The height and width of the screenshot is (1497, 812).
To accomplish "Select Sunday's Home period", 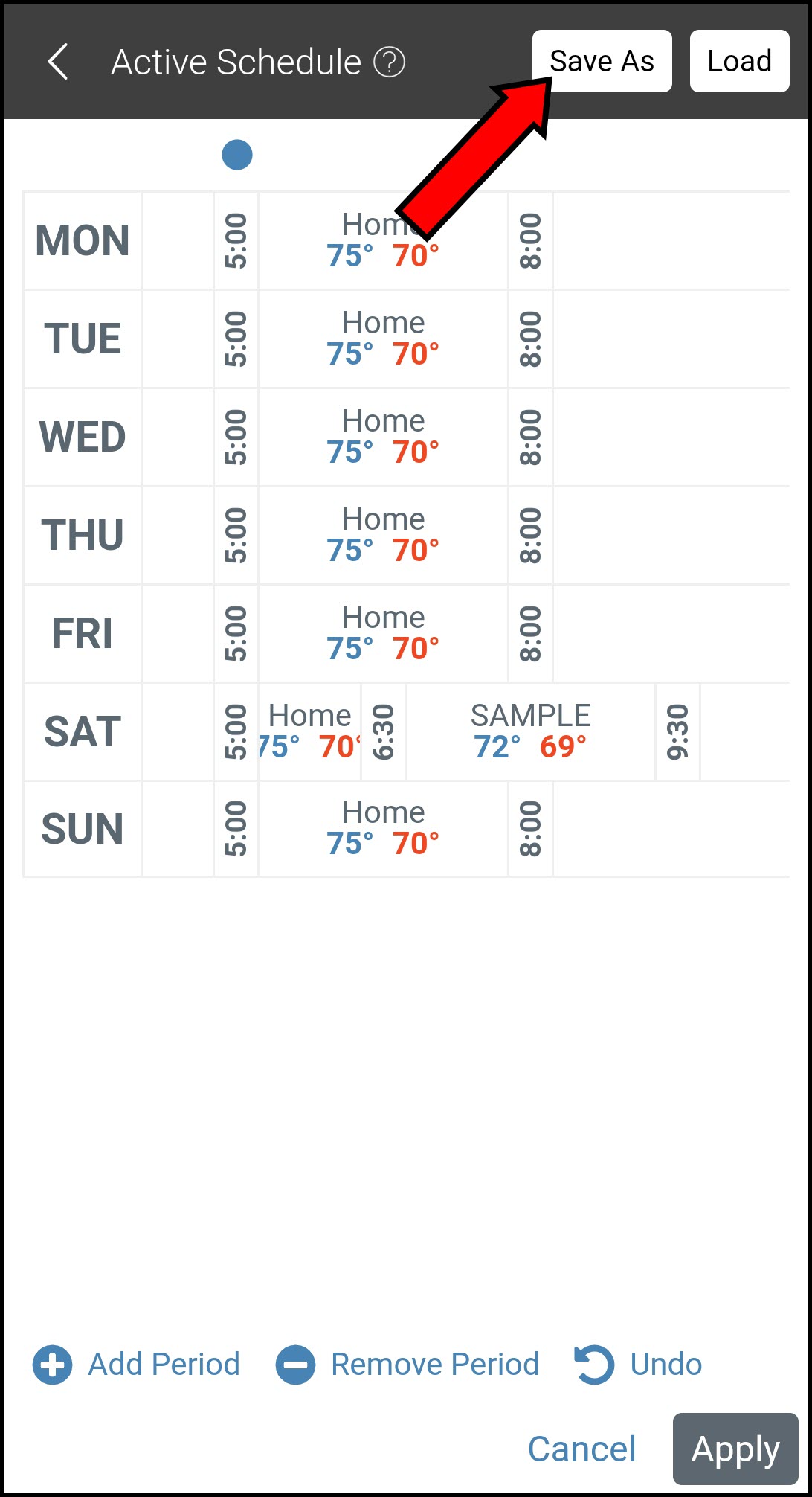I will coord(383,829).
